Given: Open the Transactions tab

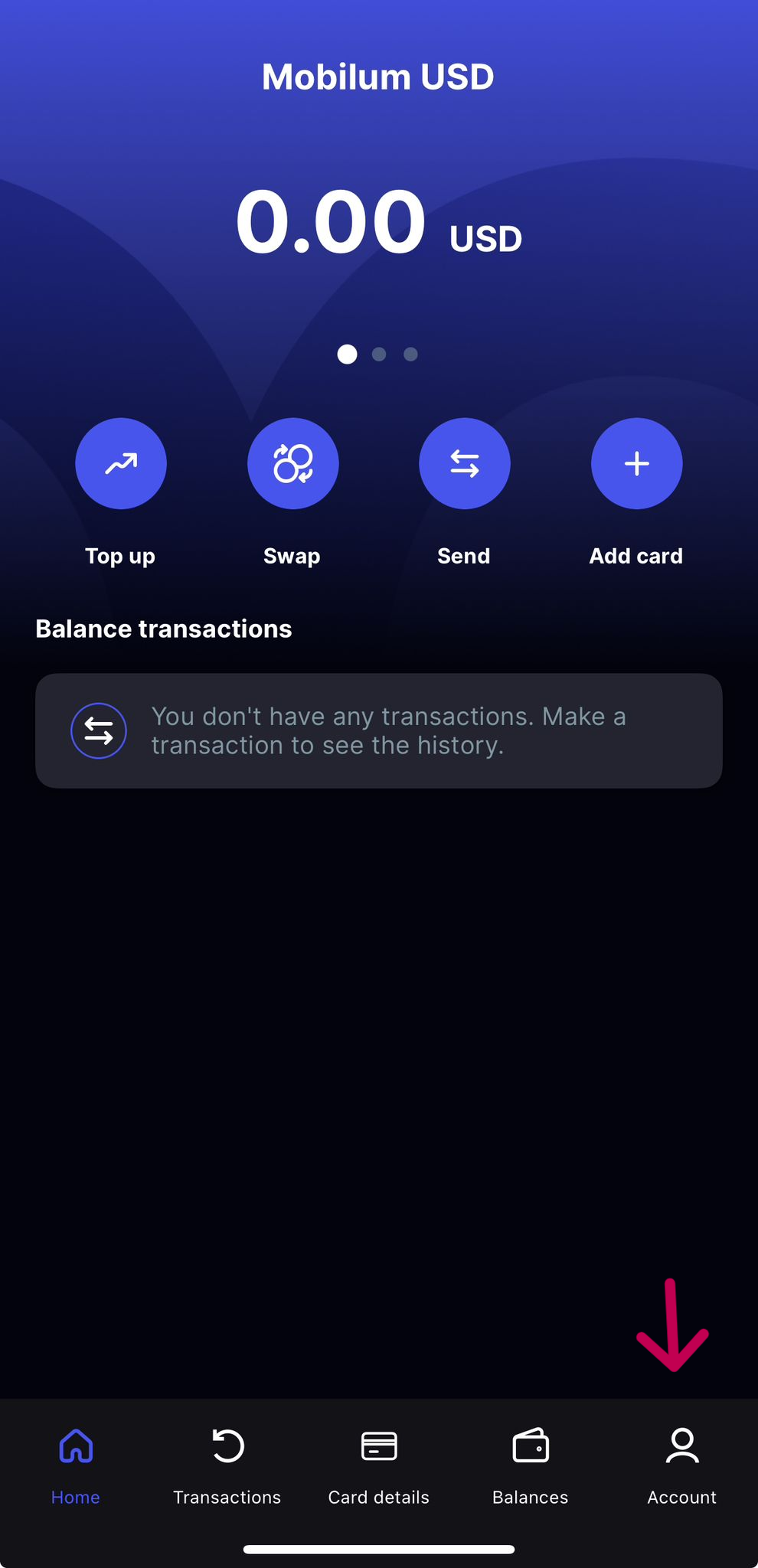Looking at the screenshot, I should click(x=227, y=1464).
